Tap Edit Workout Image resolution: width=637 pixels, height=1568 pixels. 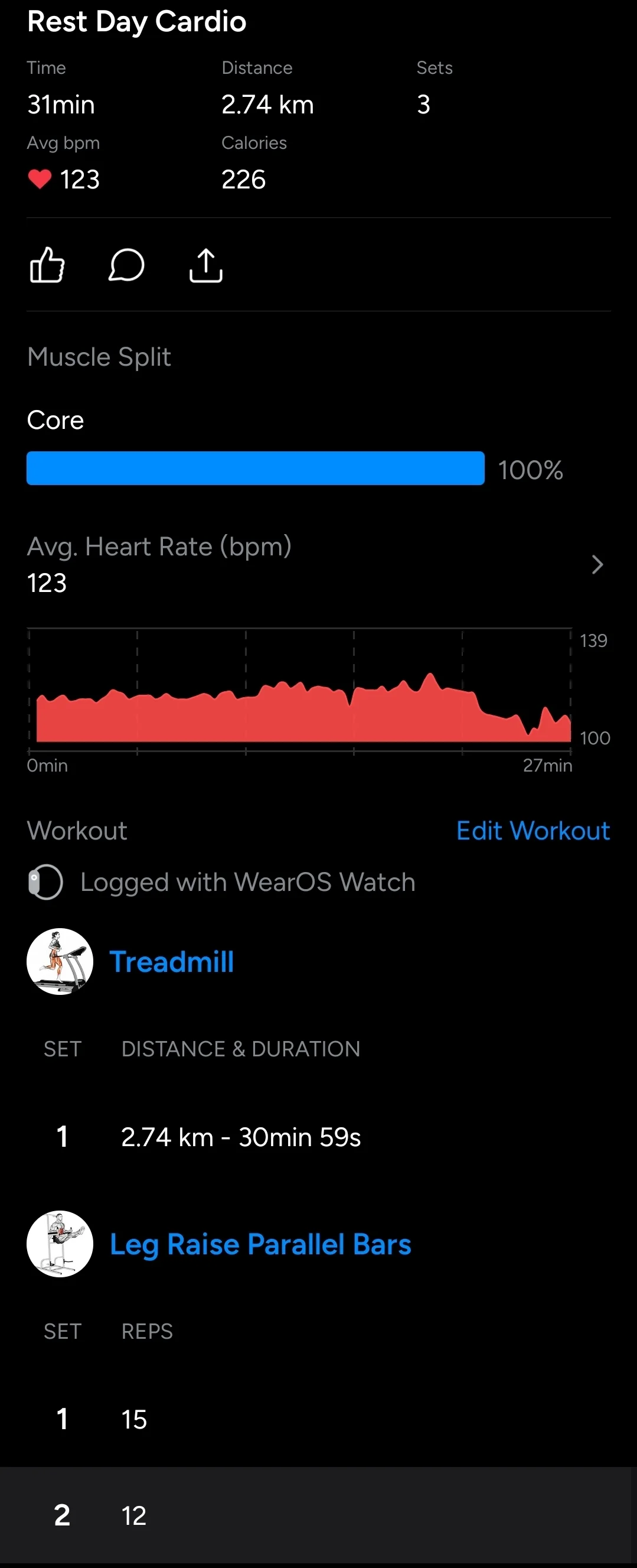point(533,831)
